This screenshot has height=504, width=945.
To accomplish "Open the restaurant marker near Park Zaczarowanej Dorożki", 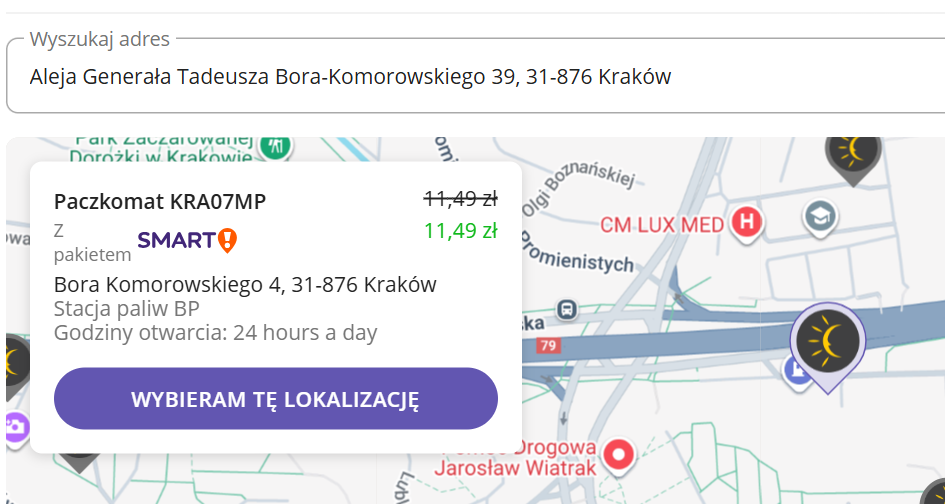I will [274, 146].
